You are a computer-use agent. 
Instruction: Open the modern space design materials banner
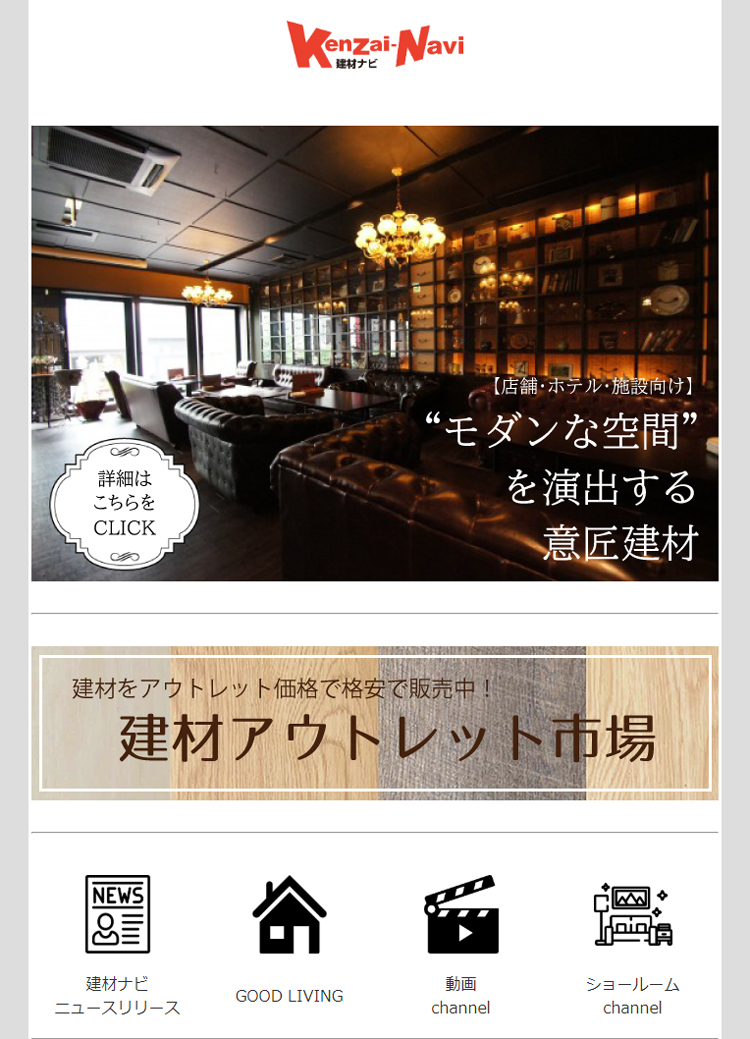pyautogui.click(x=375, y=353)
